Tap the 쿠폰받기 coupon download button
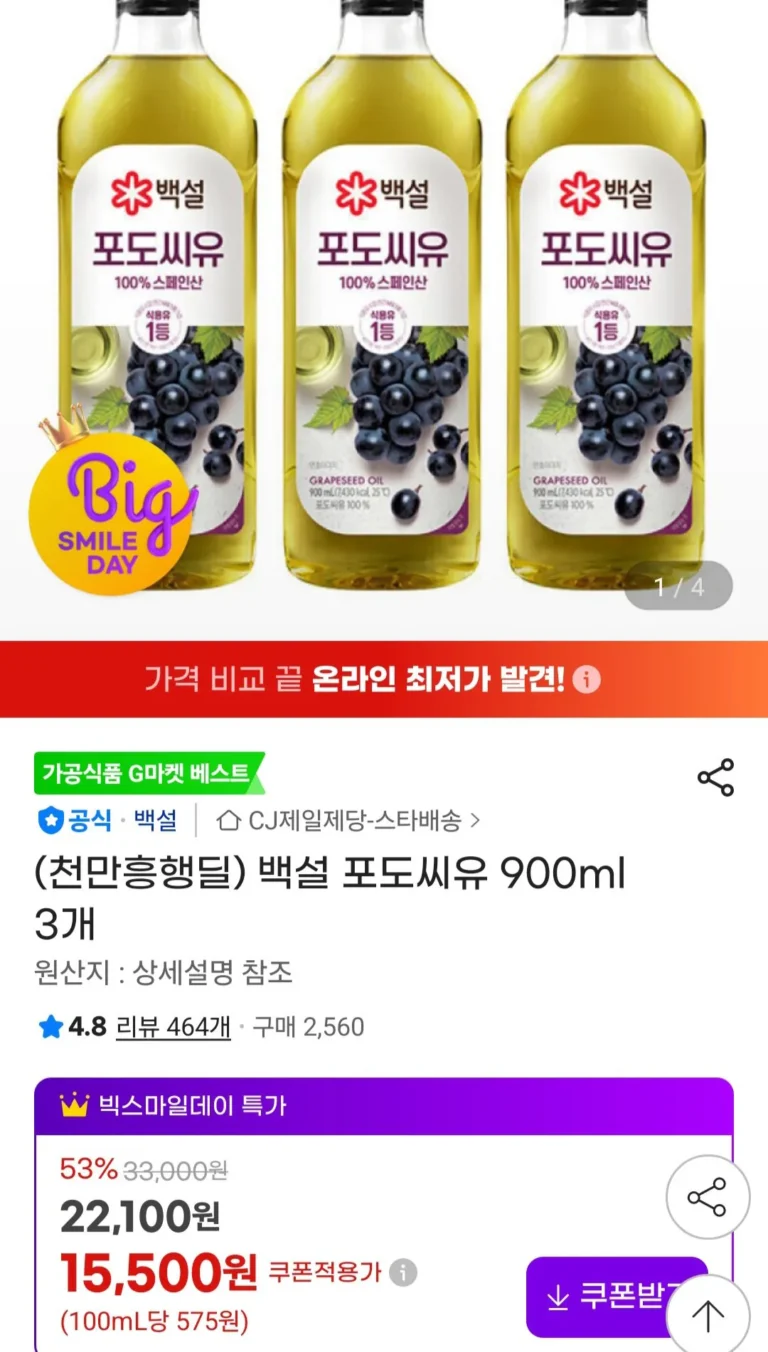The width and height of the screenshot is (768, 1352). (x=617, y=1297)
